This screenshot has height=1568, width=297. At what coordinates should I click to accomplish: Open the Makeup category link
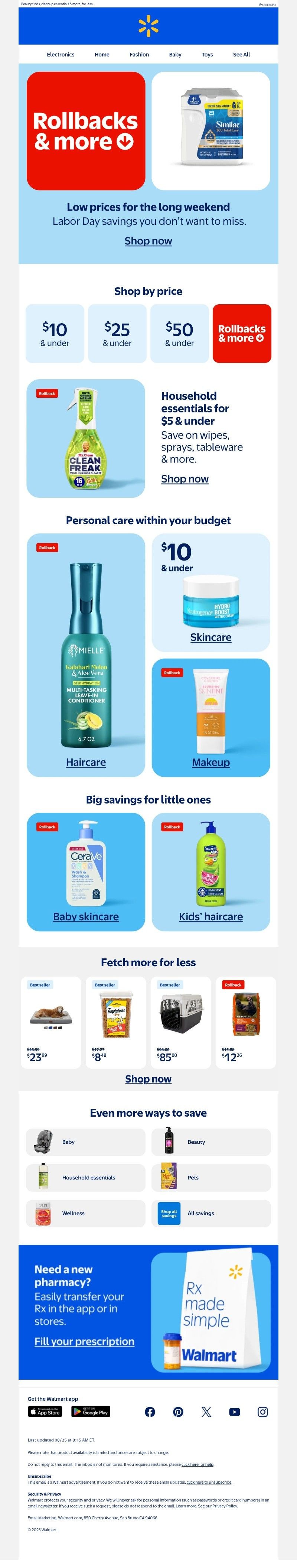(x=210, y=762)
